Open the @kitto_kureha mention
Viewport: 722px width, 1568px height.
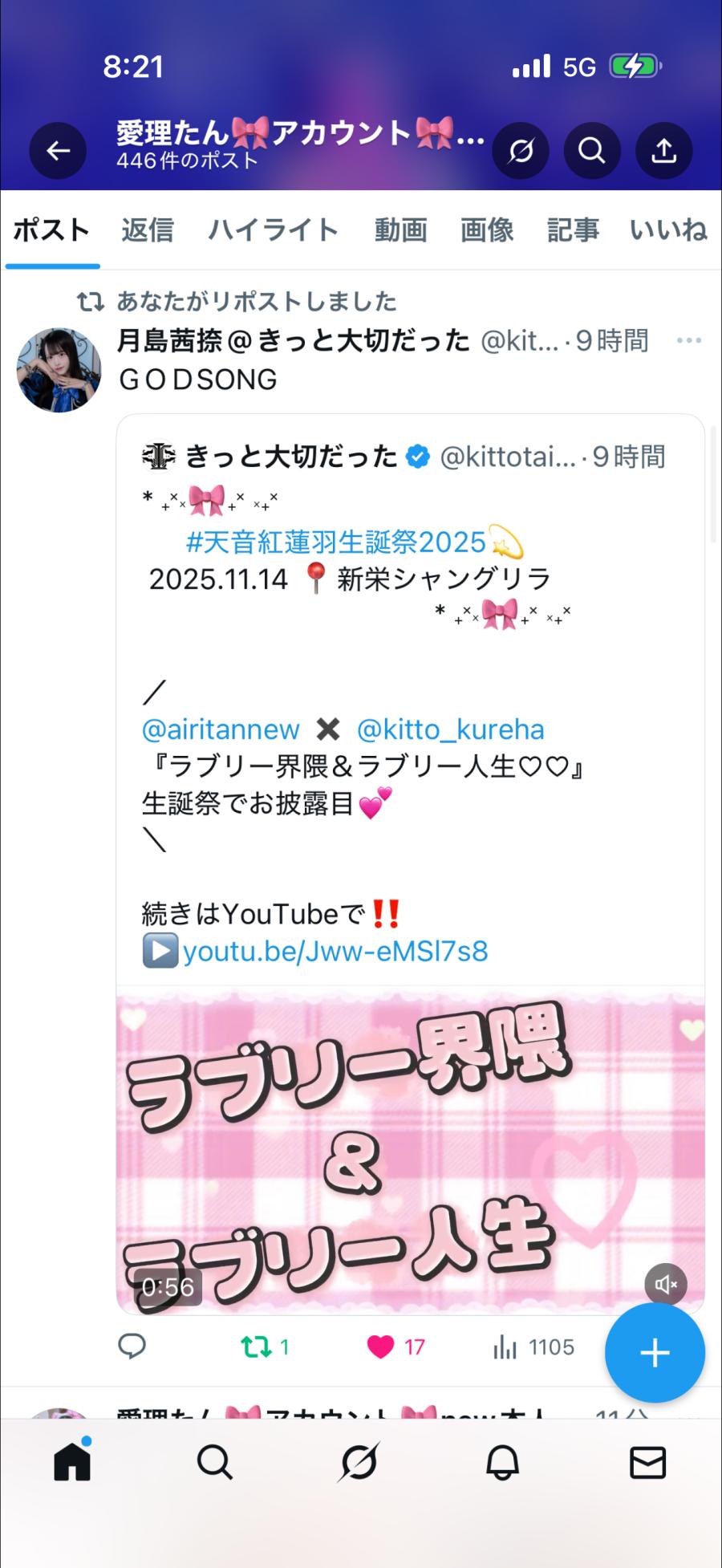[x=450, y=729]
